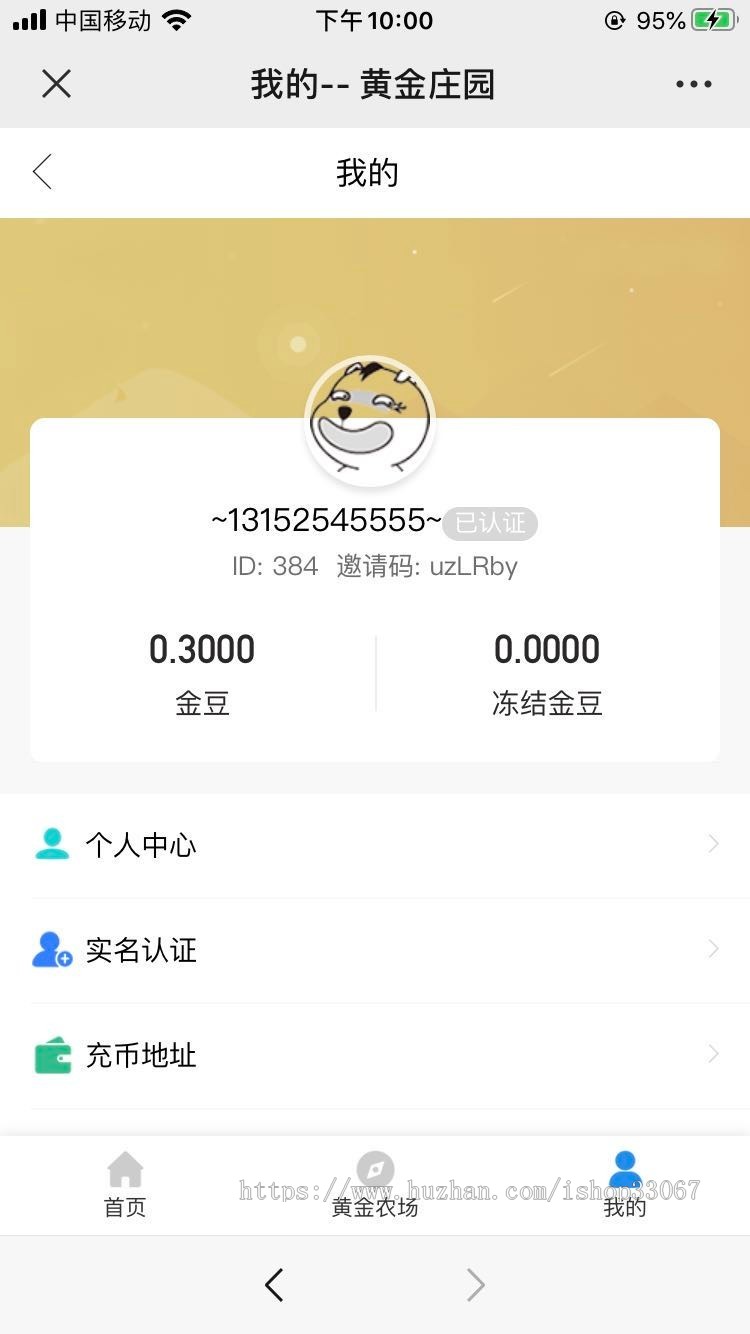Expand 实名认证 via its arrow
Viewport: 750px width, 1334px height.
pos(712,948)
